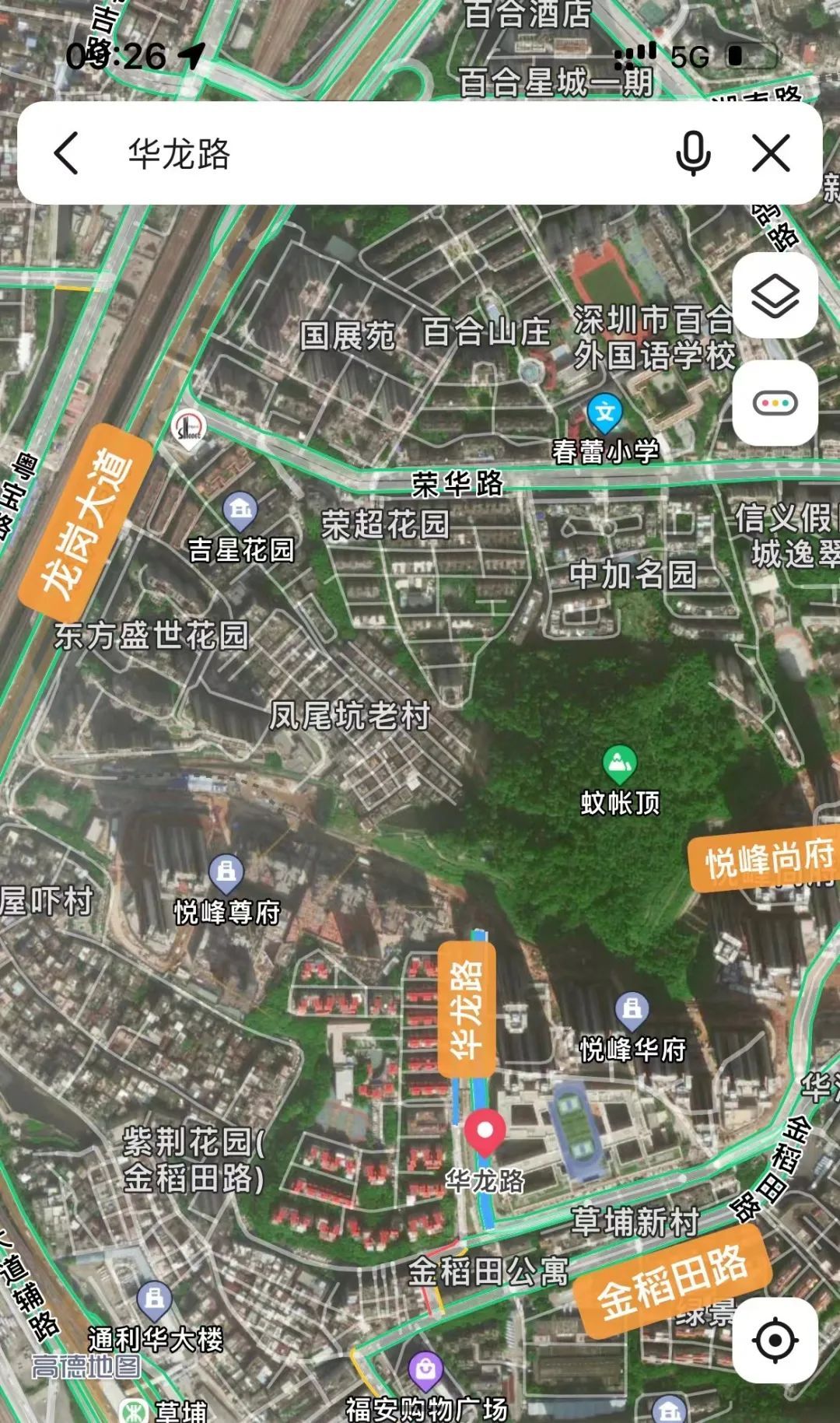
Task: Open the 吉星花园 residential marker
Action: (240, 510)
